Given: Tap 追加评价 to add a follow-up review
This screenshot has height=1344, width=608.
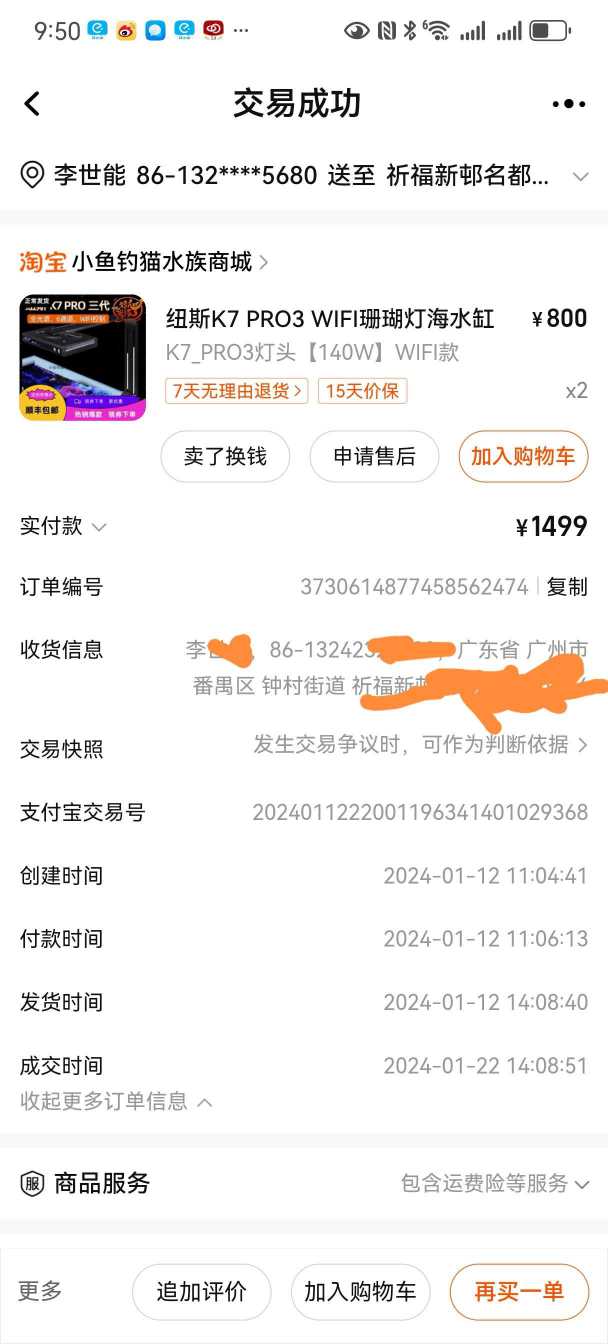Looking at the screenshot, I should [x=201, y=1291].
